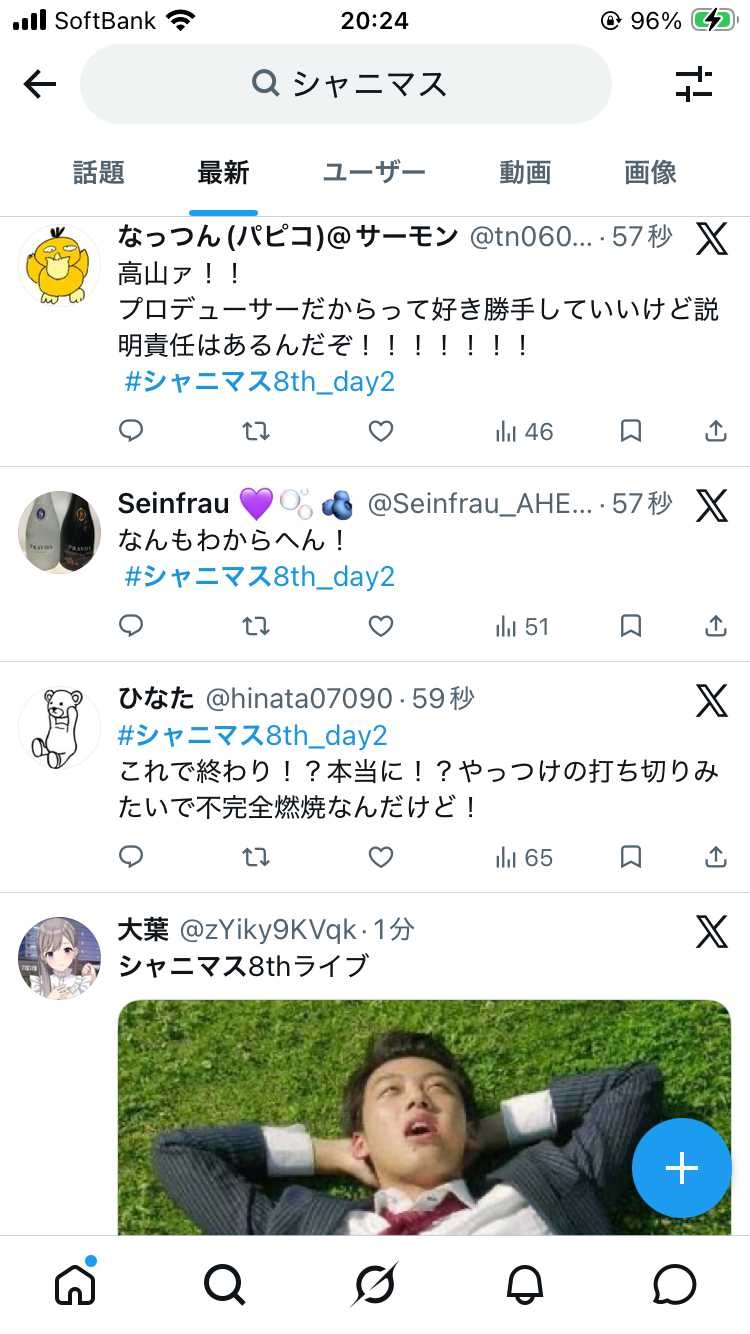The image size is (750, 1334).
Task: Switch to the ユーザー tab
Action: click(374, 173)
